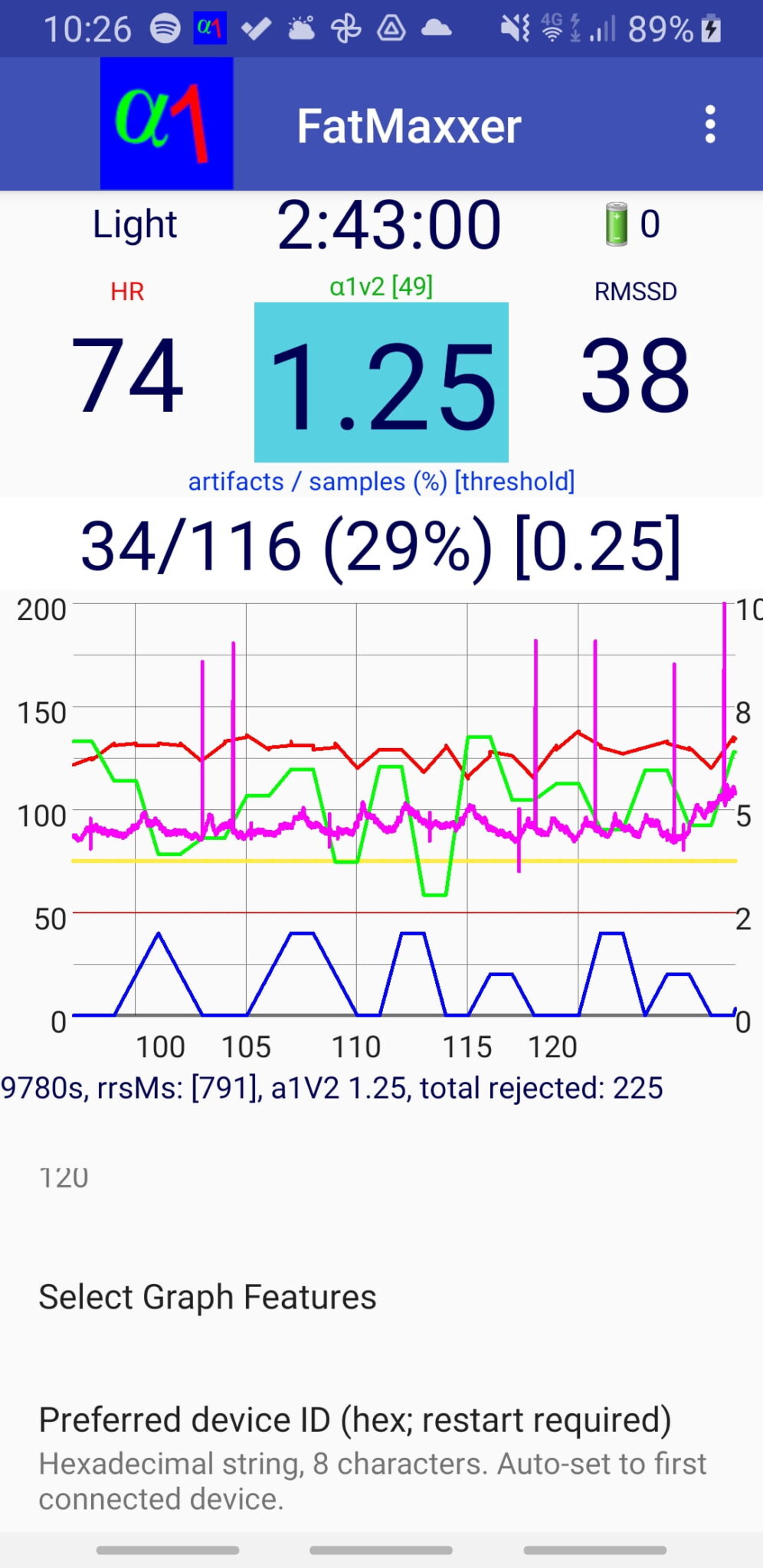Image resolution: width=763 pixels, height=1568 pixels.
Task: Tap the artifacts / samples threshold label
Action: point(381,481)
